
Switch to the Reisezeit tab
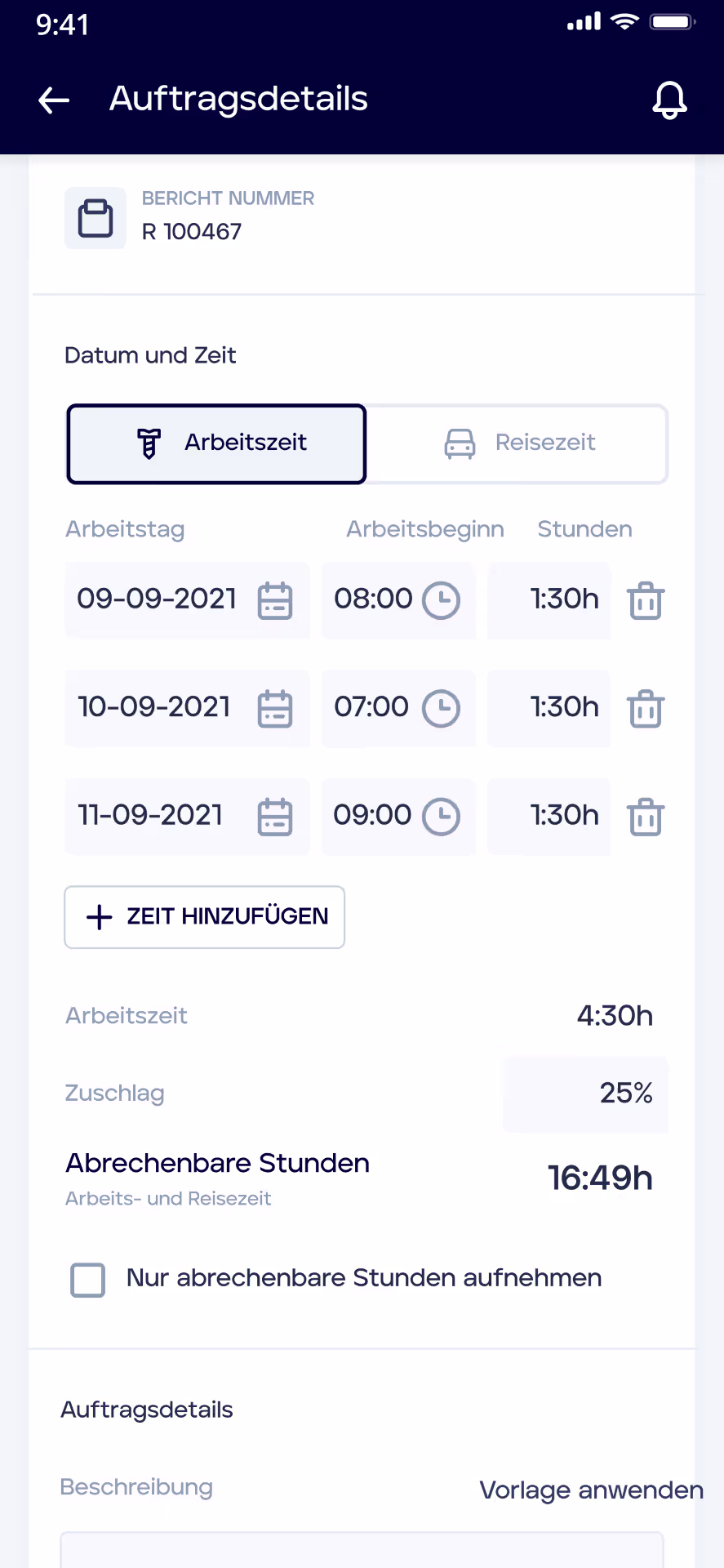[x=517, y=443]
